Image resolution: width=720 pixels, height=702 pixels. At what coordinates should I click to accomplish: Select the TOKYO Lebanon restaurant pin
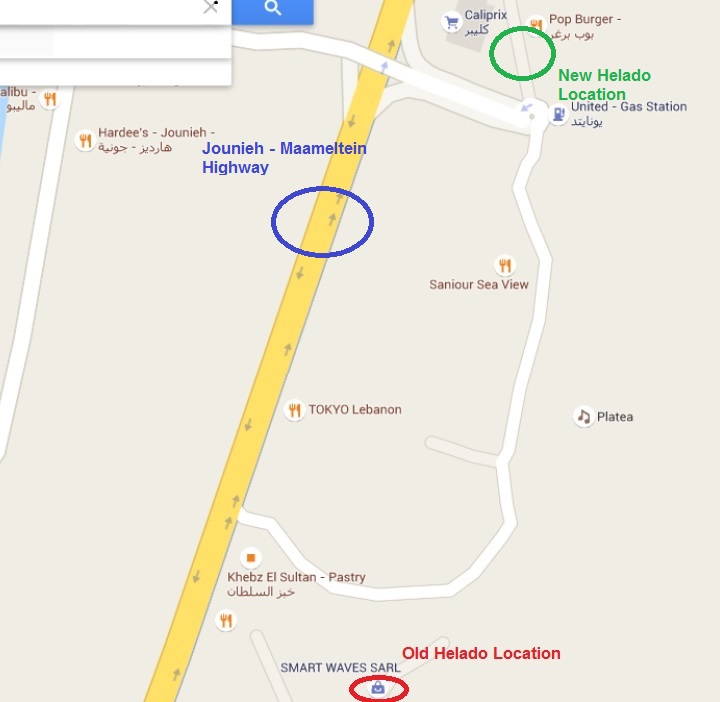click(x=294, y=410)
